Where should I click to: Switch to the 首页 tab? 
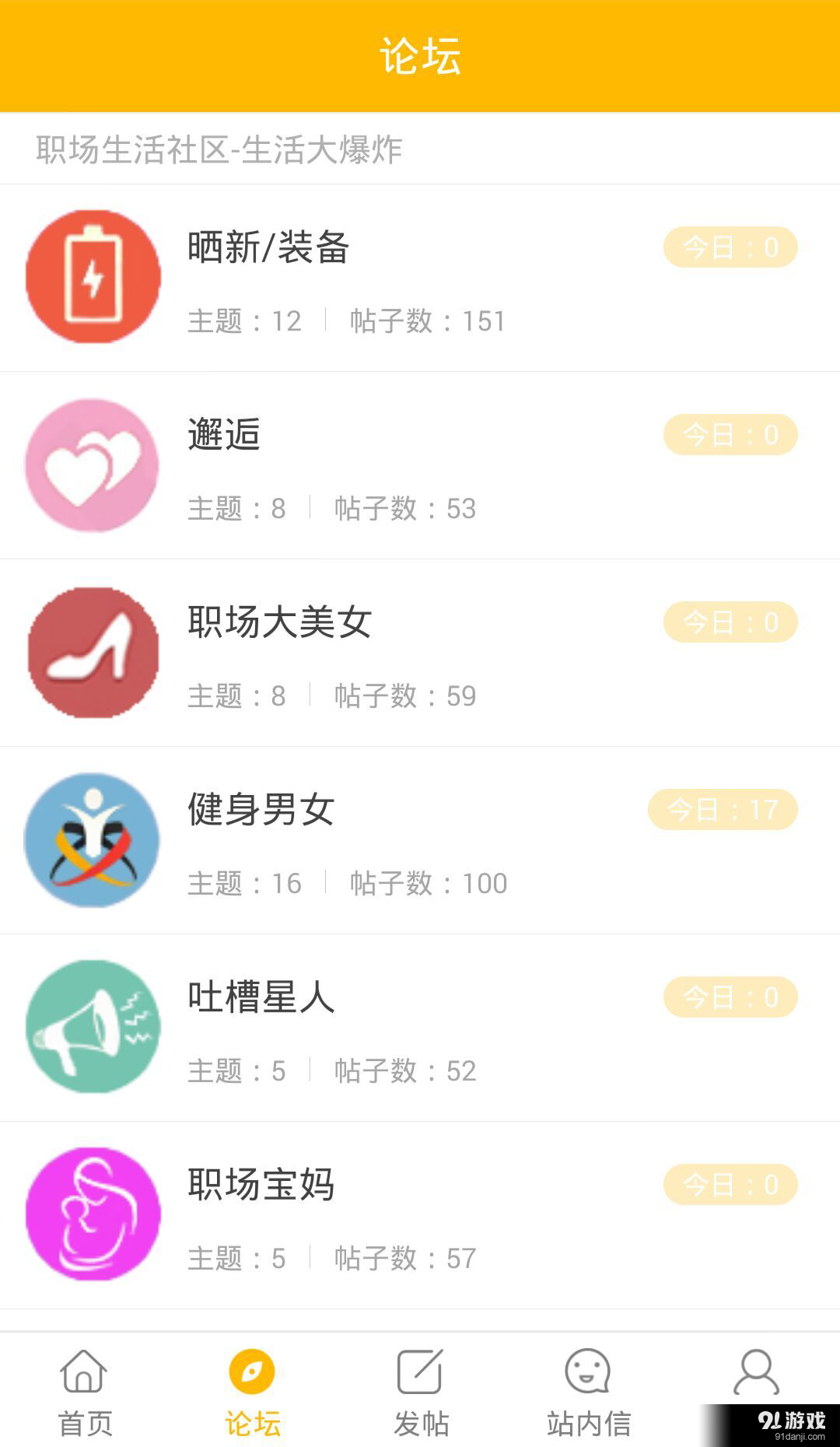coord(83,1421)
